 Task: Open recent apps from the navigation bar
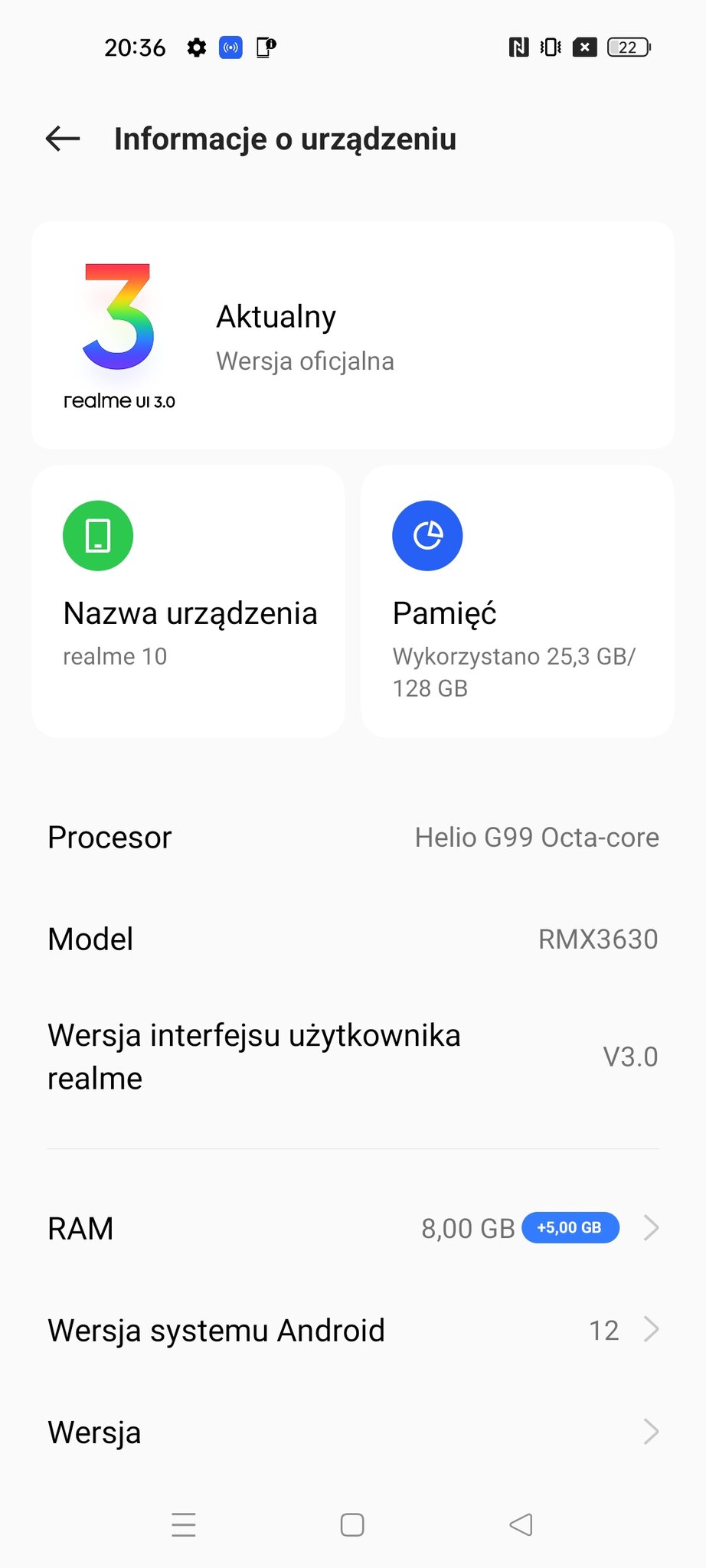pos(184,1524)
